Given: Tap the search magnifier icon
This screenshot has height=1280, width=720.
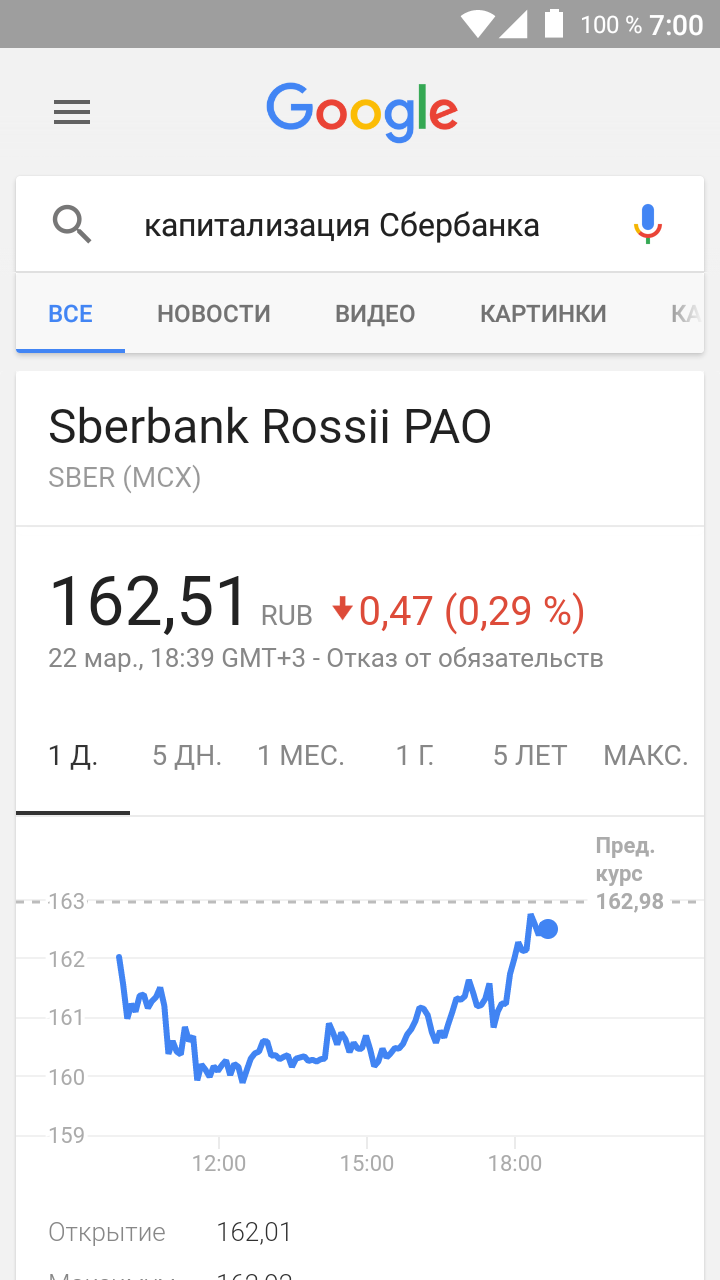Looking at the screenshot, I should tap(72, 225).
